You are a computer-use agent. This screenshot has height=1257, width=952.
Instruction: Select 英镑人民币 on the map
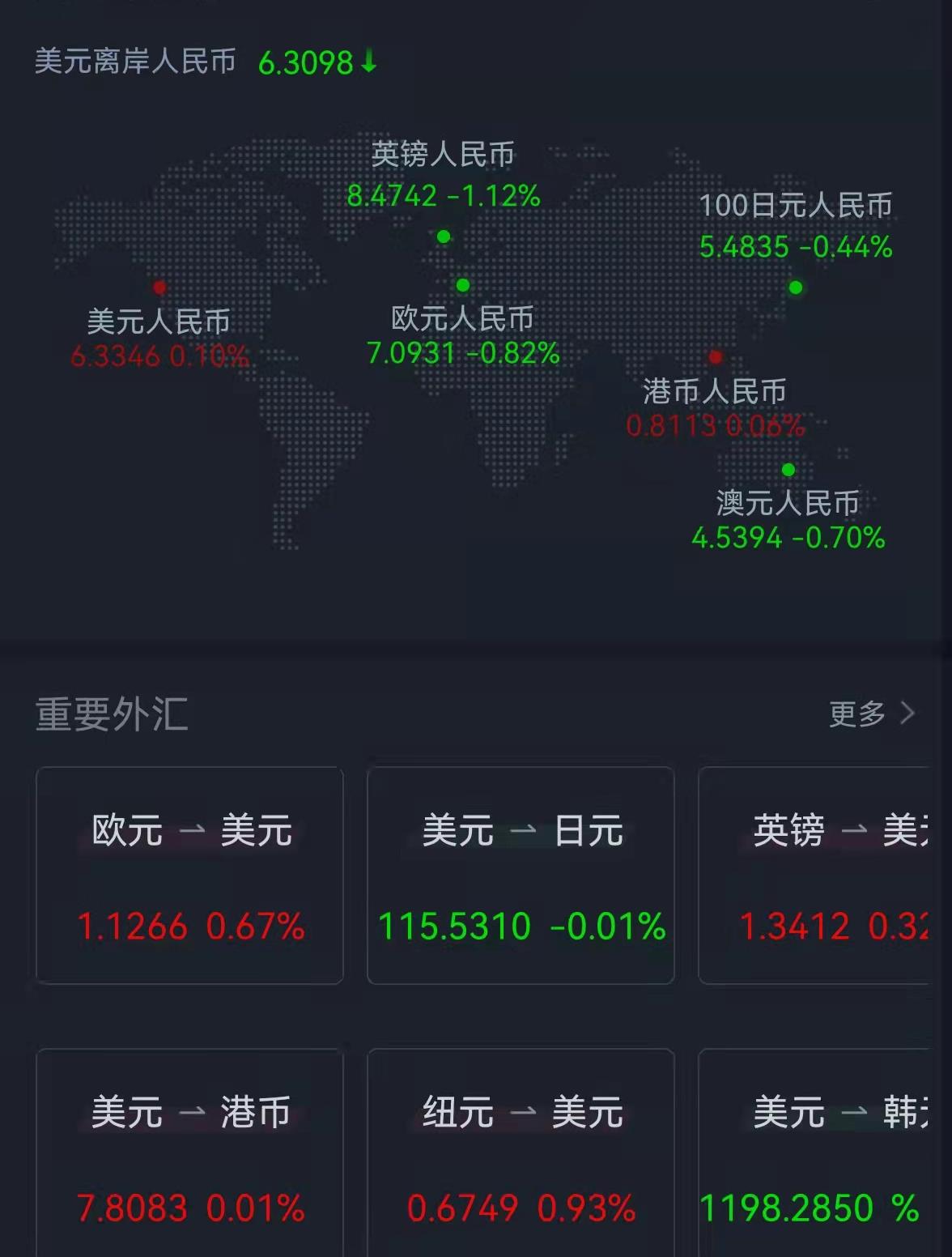[443, 176]
